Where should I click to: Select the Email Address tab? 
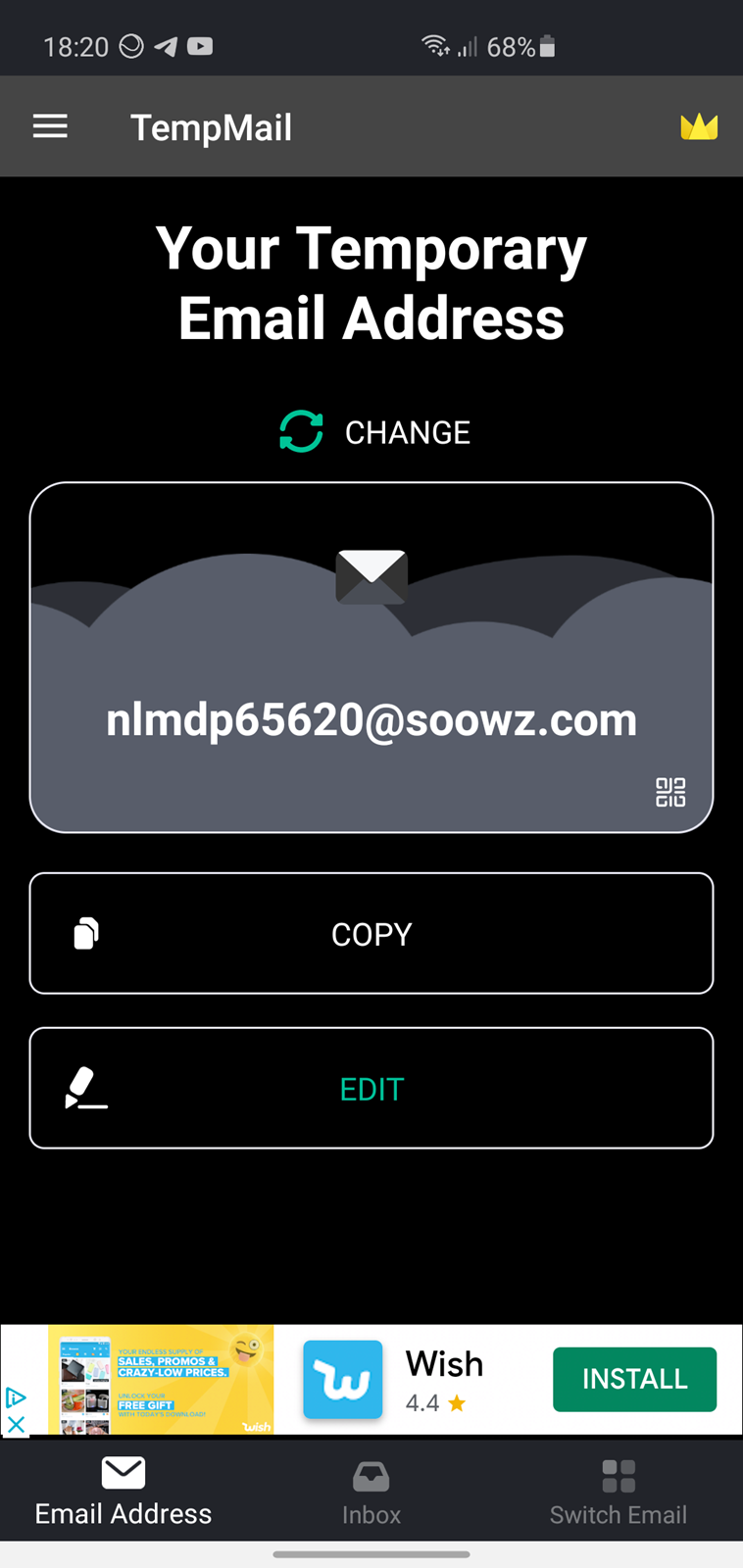124,1493
